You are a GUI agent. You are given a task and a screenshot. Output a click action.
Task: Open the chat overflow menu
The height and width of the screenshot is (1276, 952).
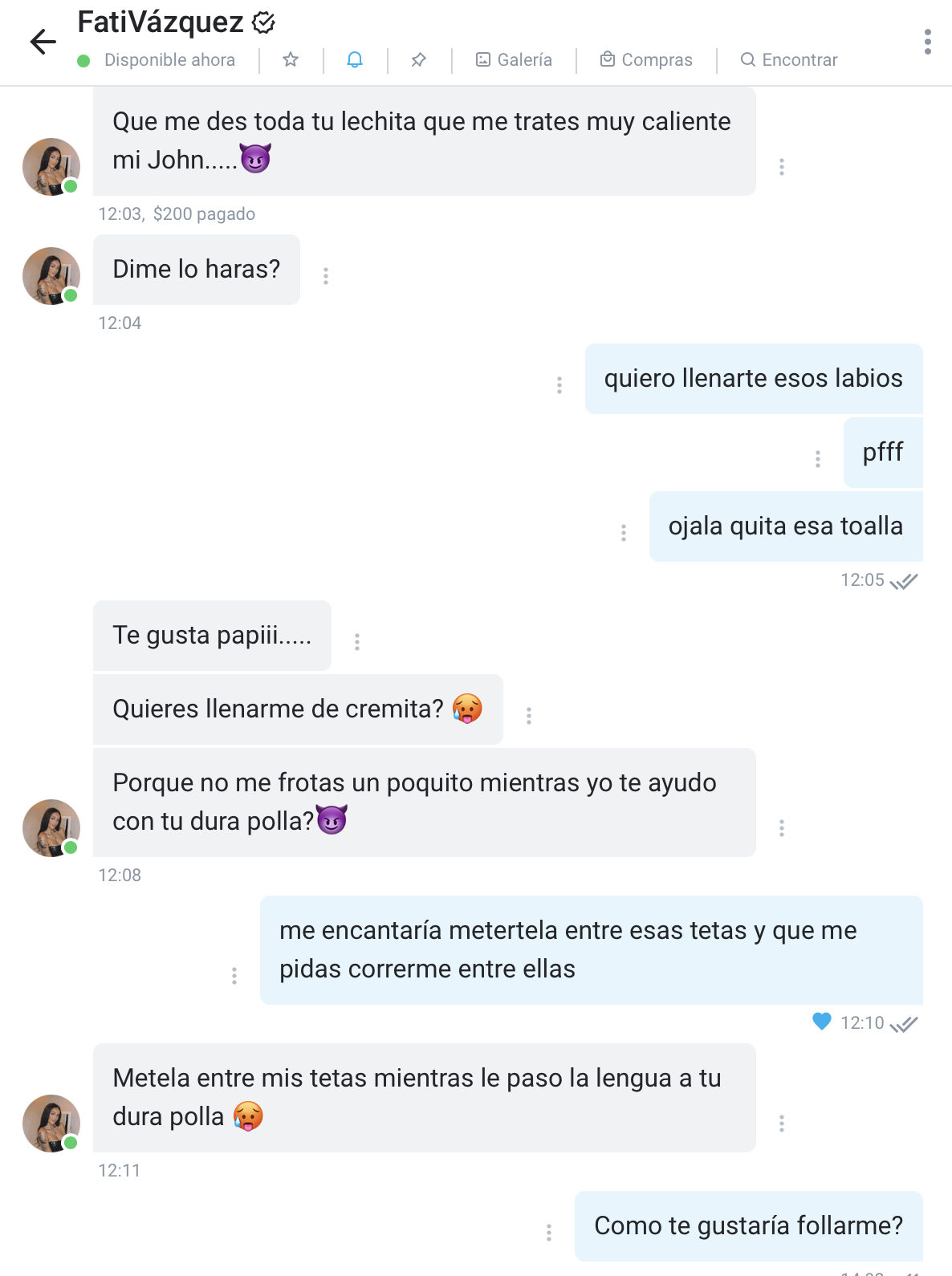click(927, 42)
